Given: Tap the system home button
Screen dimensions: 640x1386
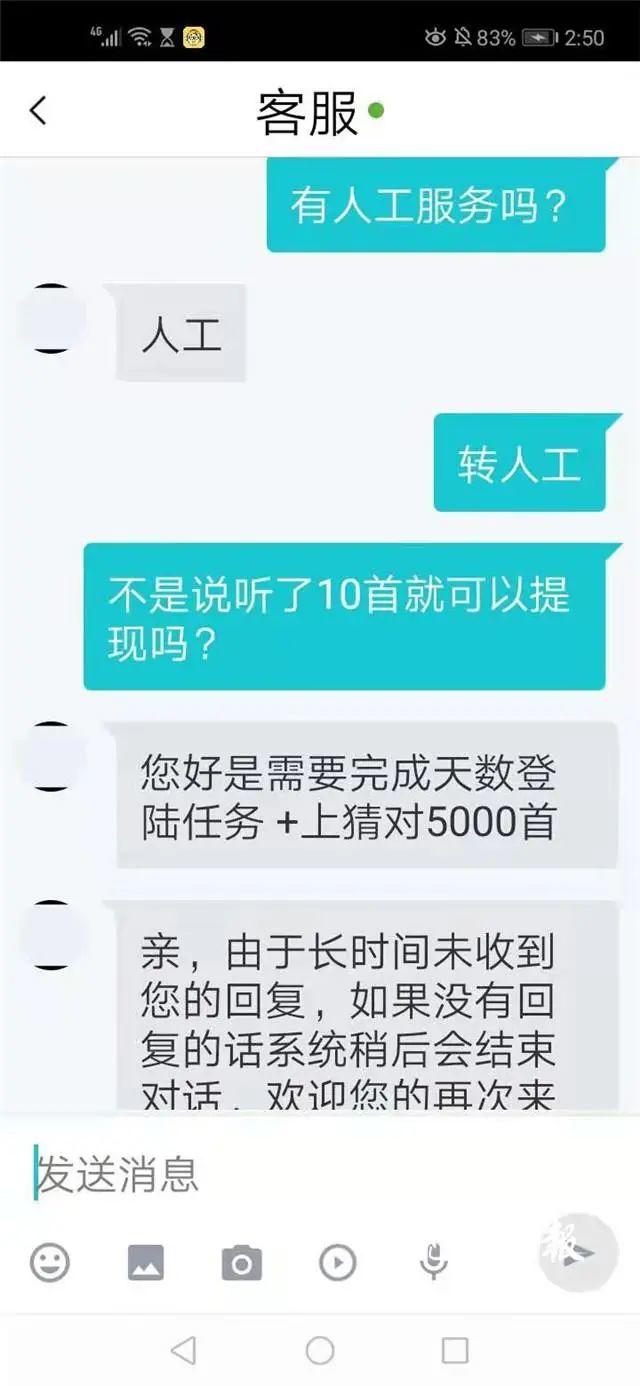Looking at the screenshot, I should click(x=320, y=1351).
